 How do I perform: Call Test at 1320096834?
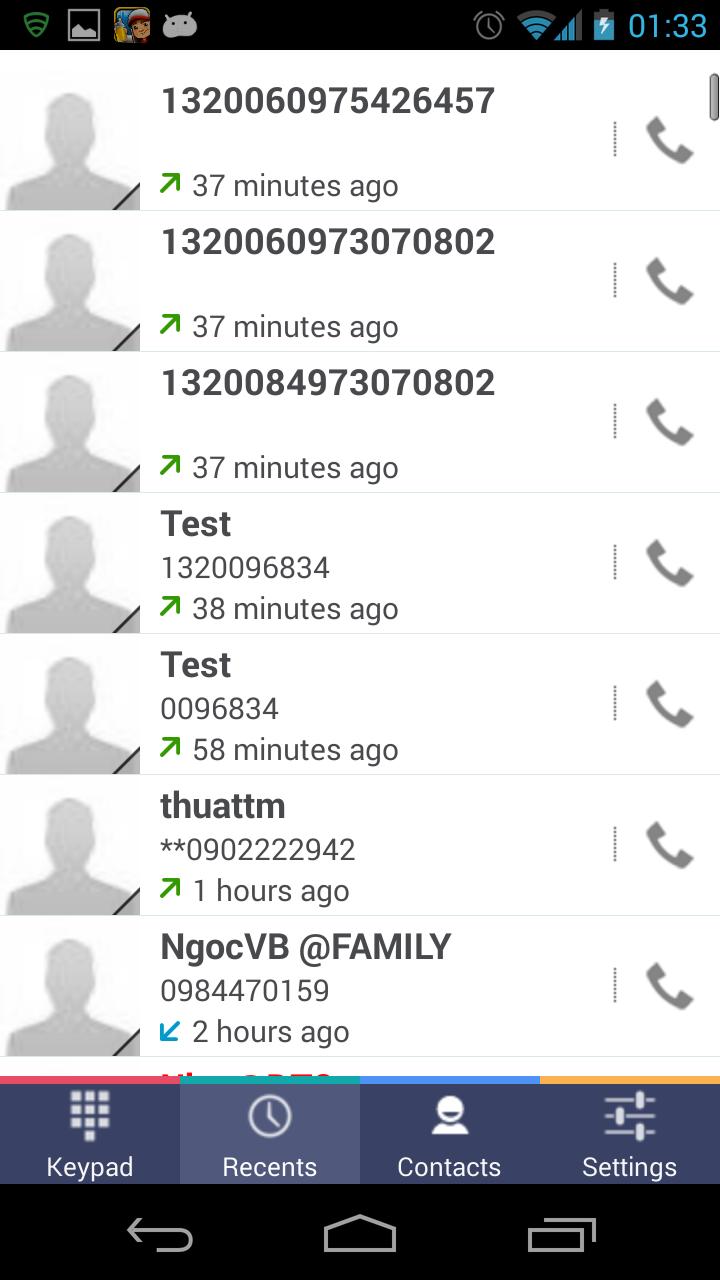click(x=669, y=563)
